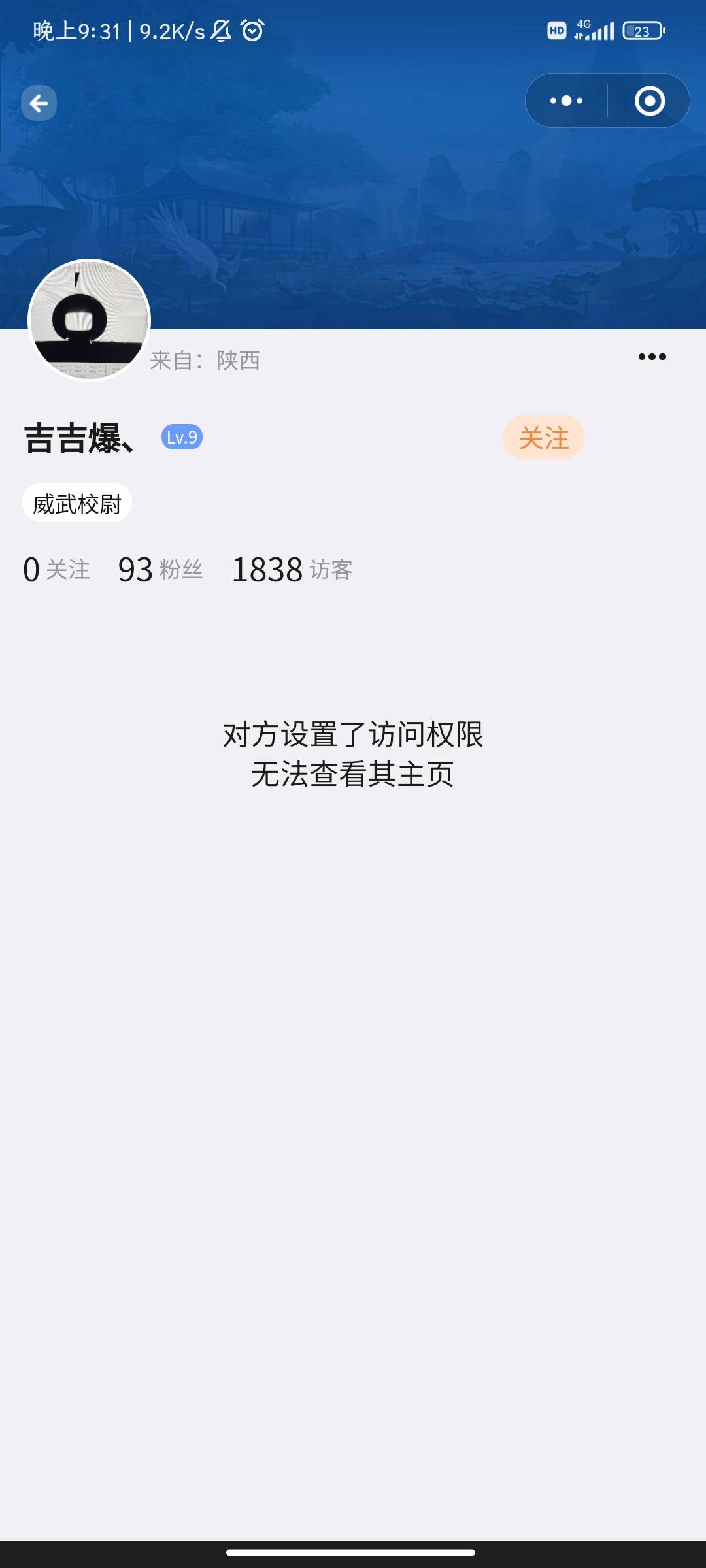Viewport: 706px width, 1568px height.
Task: Tap the Lv.9 level badge
Action: click(x=182, y=437)
